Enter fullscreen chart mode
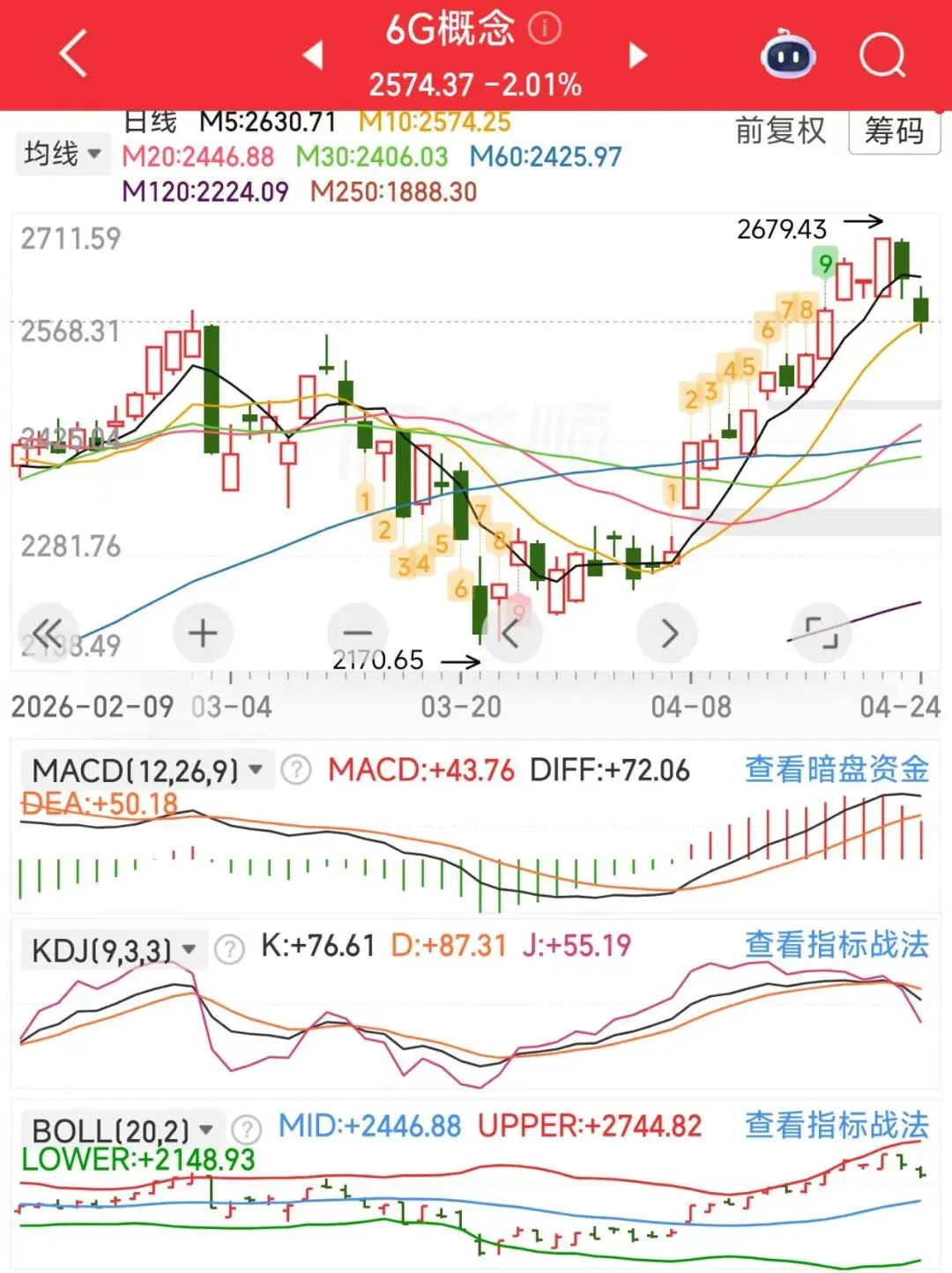The height and width of the screenshot is (1273, 952). tap(822, 633)
